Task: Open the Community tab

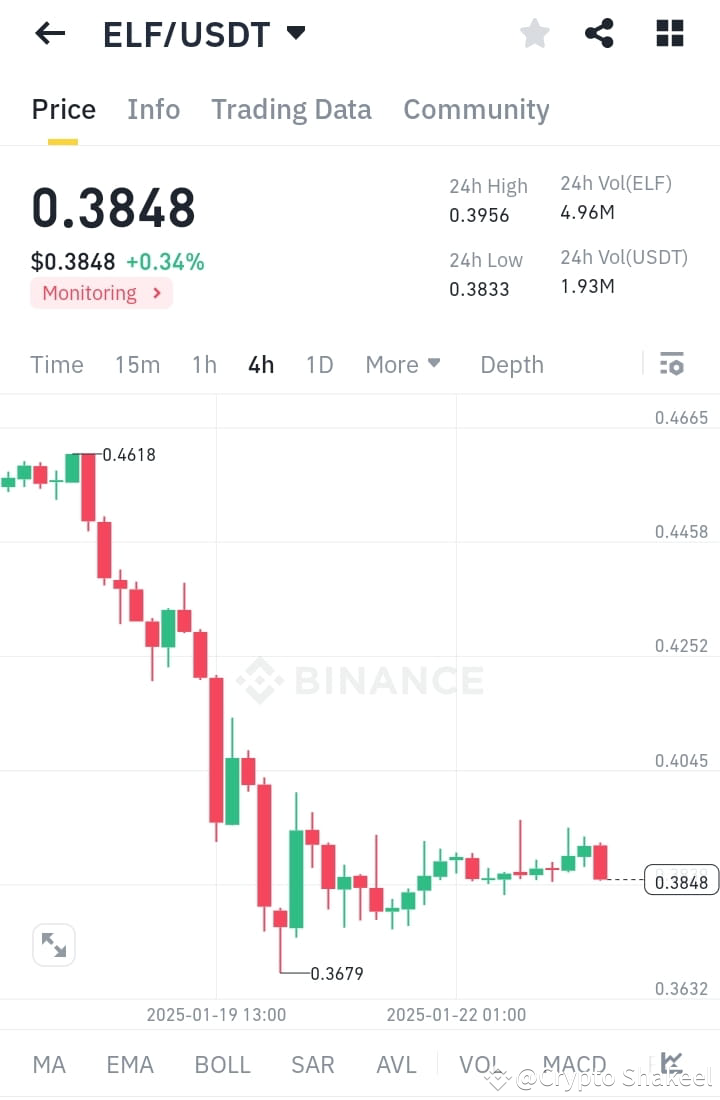Action: [x=476, y=109]
